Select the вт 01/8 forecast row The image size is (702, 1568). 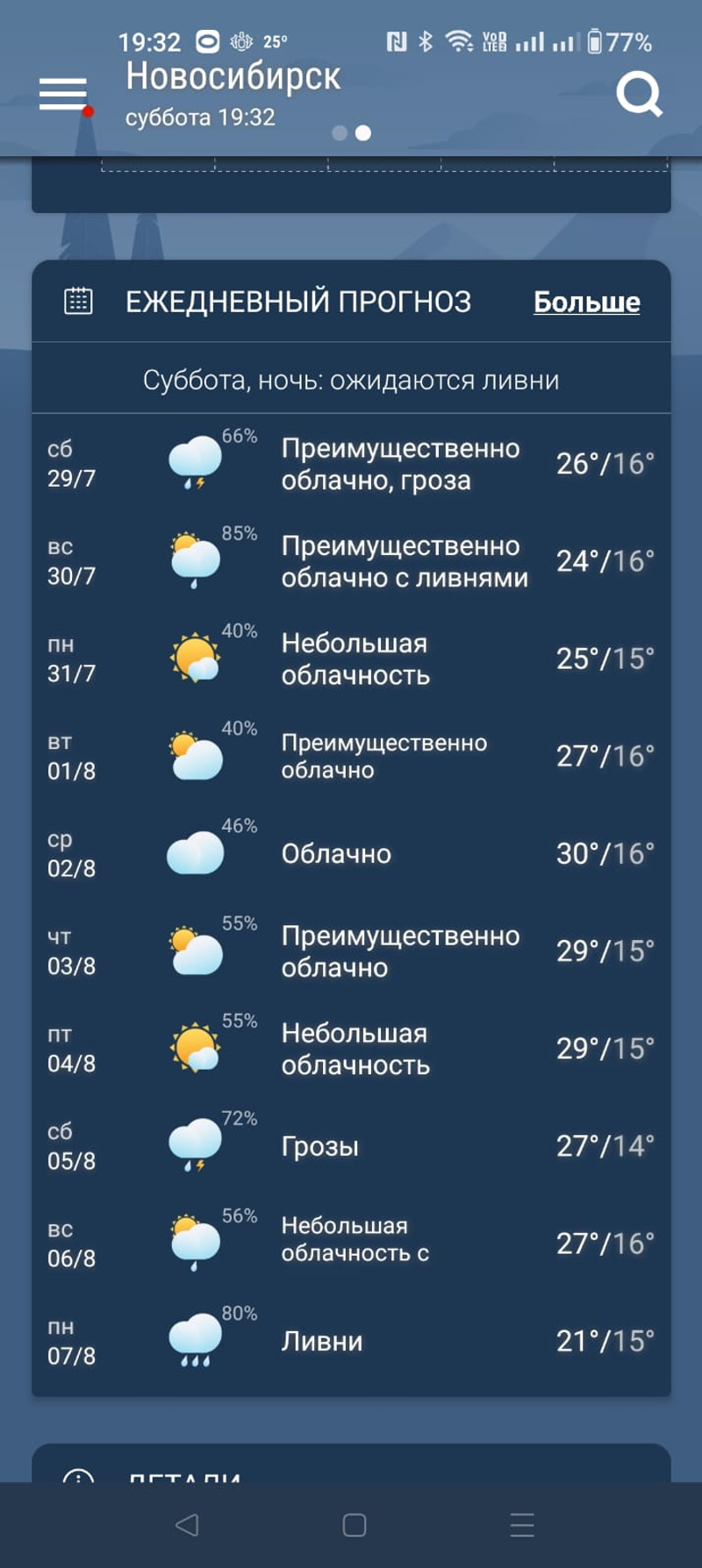point(351,756)
